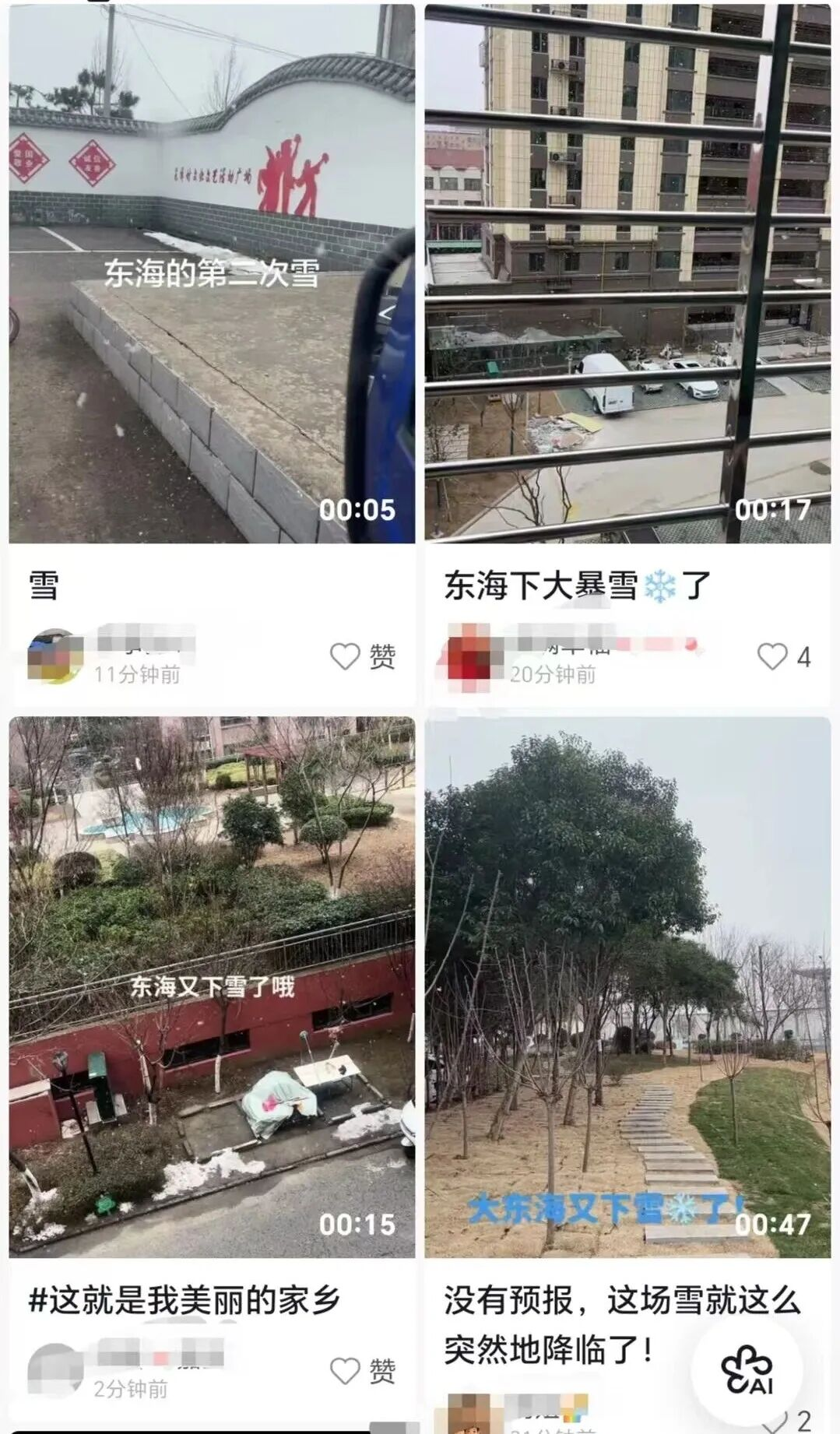View the profile of 东海下大暴雪了 poster
Screen dimensions: 840x1434
coord(469,656)
